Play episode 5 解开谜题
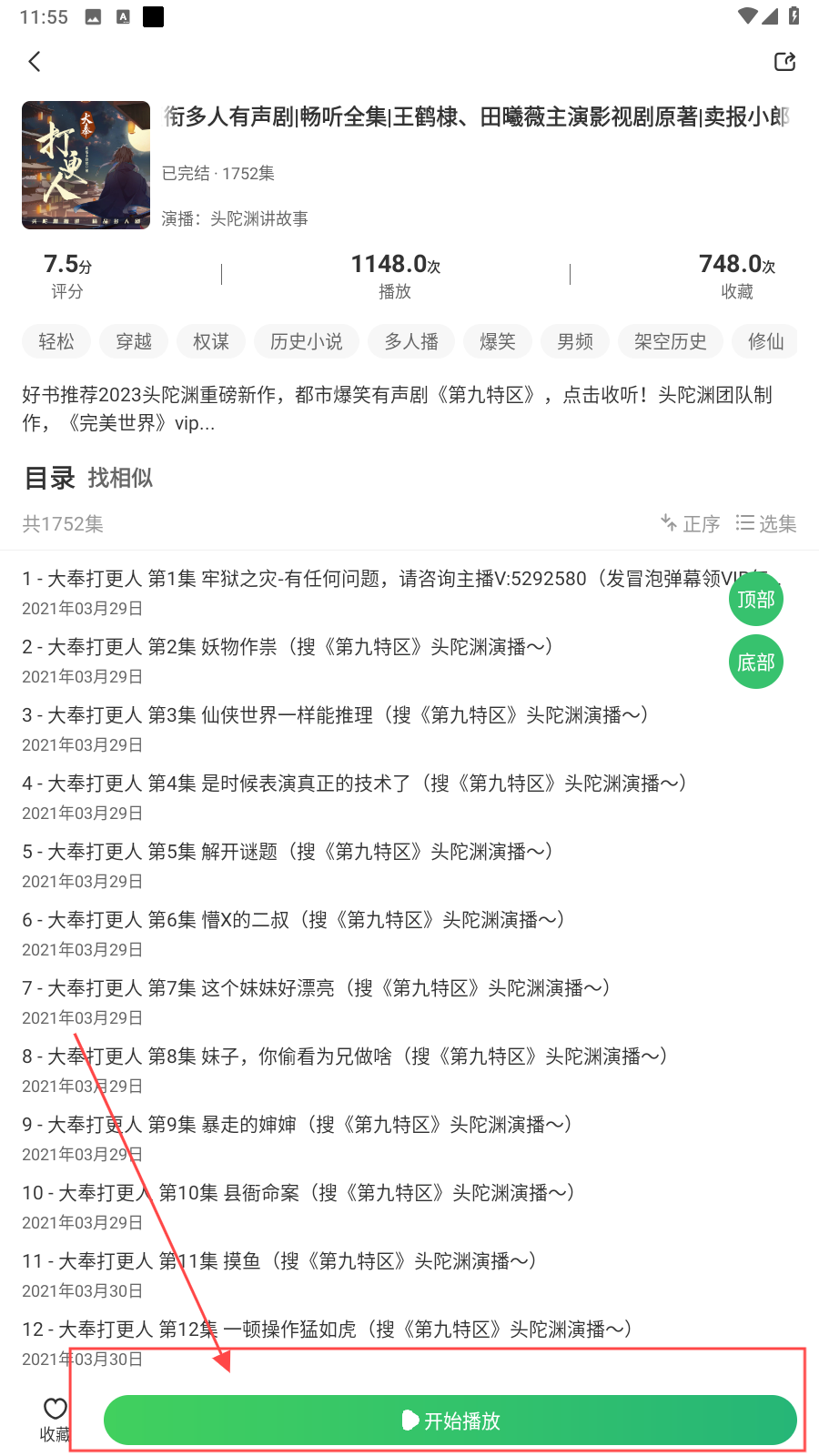Image resolution: width=819 pixels, height=1456 pixels. (x=288, y=852)
